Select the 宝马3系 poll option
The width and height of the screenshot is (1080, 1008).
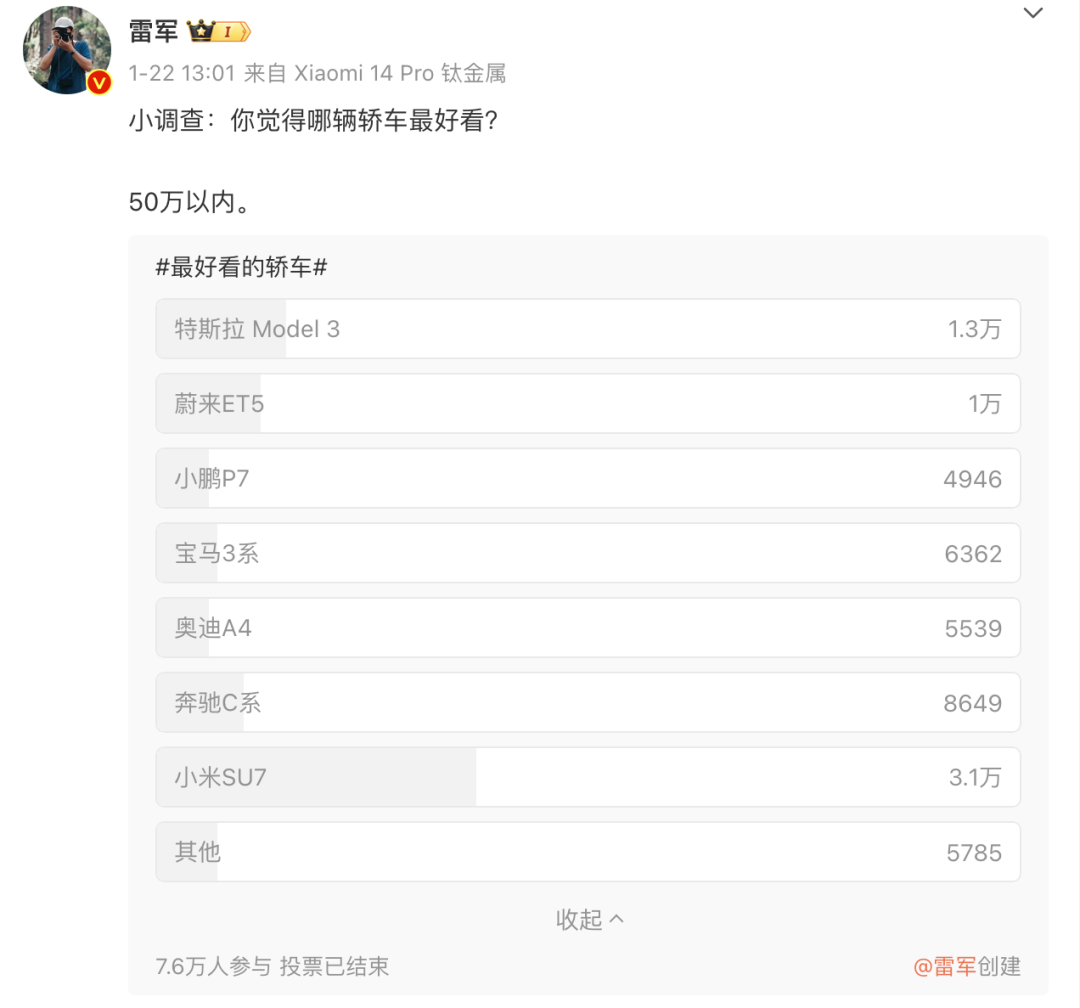pyautogui.click(x=588, y=553)
